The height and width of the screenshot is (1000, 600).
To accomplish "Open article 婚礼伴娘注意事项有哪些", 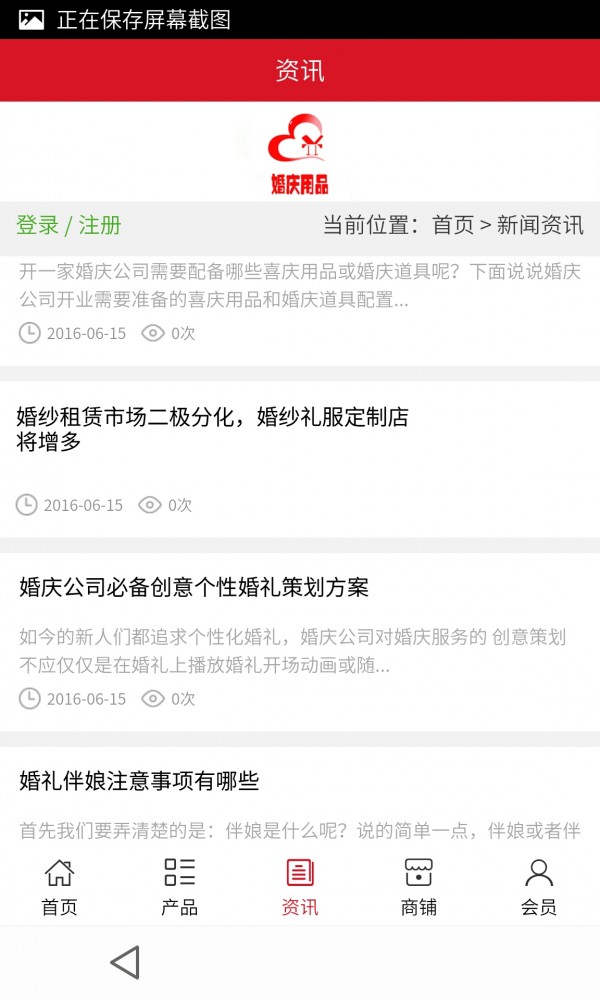I will click(x=139, y=781).
